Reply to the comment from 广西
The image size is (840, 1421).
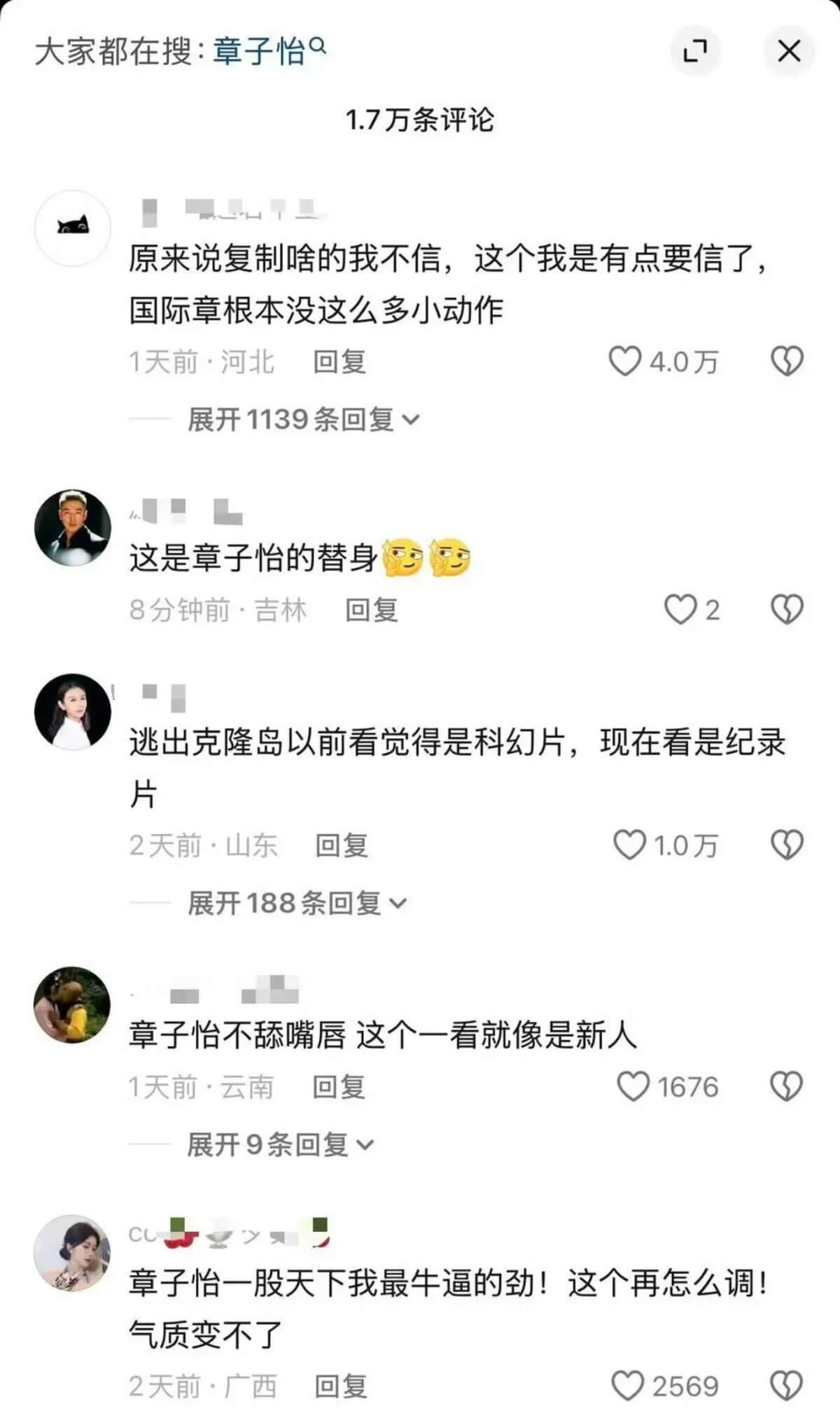341,1385
